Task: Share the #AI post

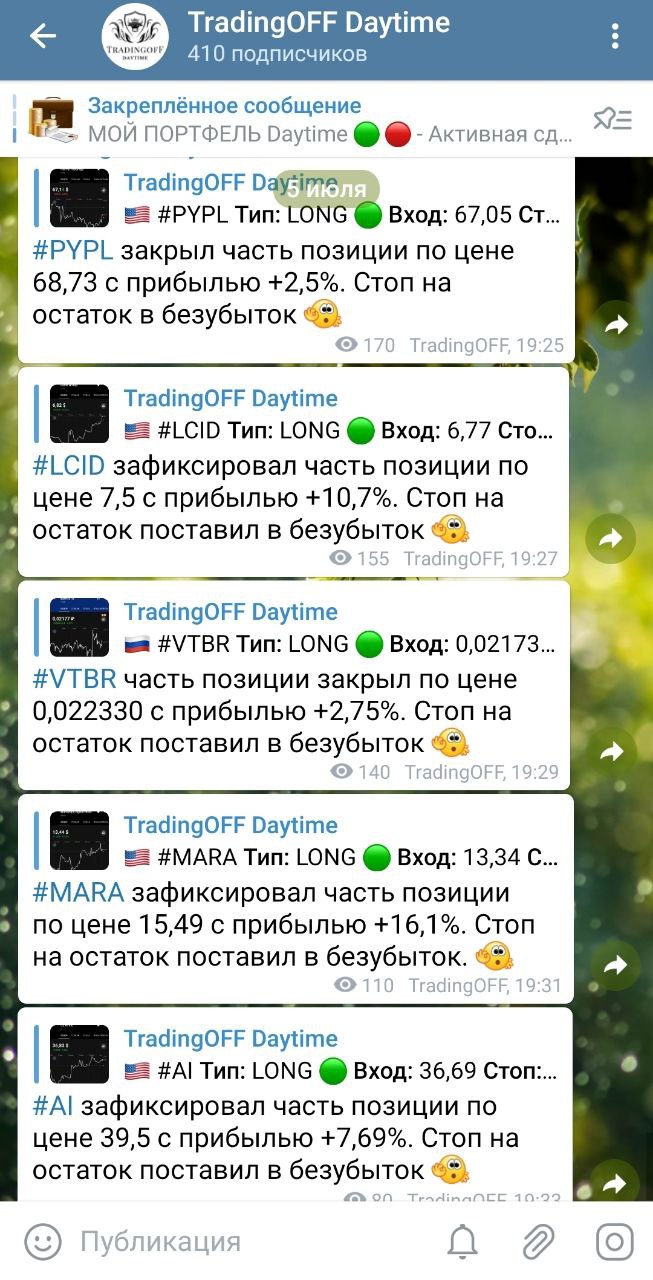Action: tap(614, 1183)
